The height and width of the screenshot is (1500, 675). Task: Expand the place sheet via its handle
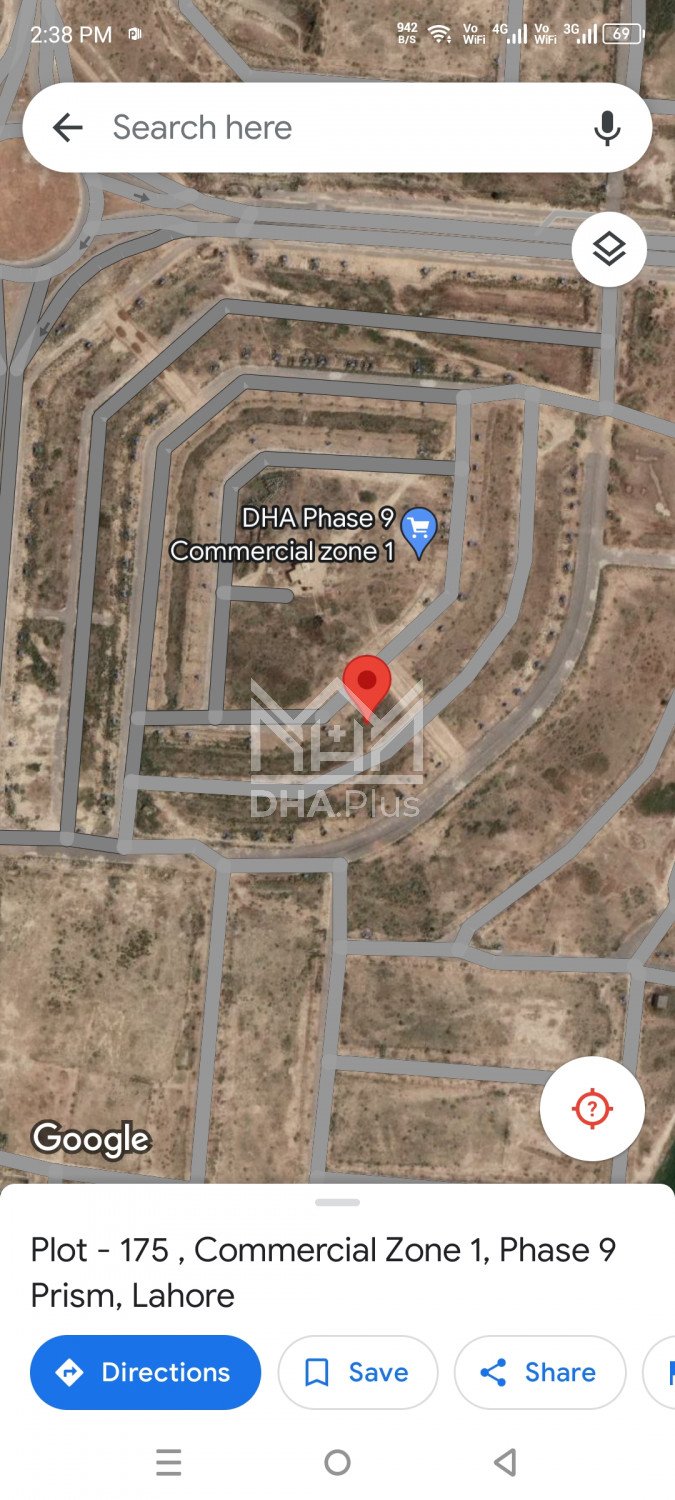pos(337,1202)
